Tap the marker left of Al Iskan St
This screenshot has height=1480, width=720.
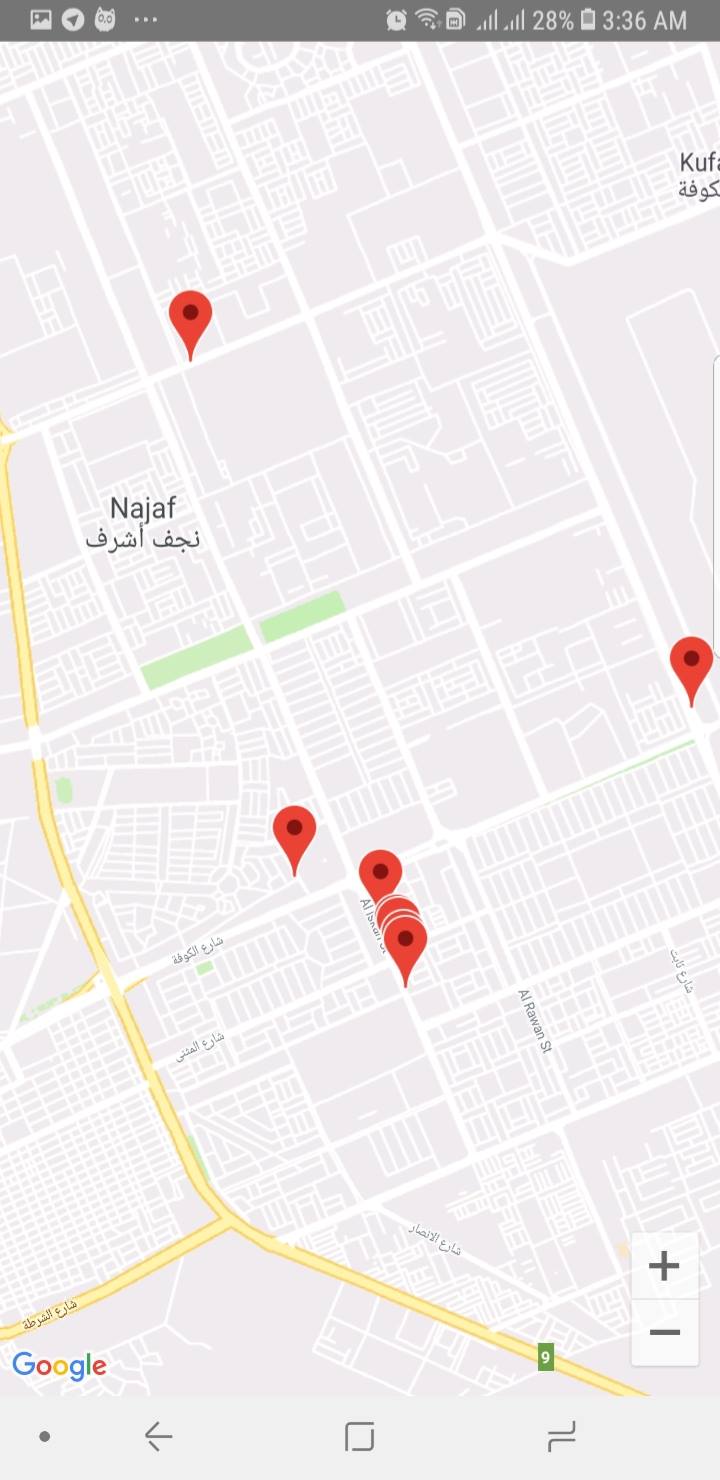click(294, 832)
